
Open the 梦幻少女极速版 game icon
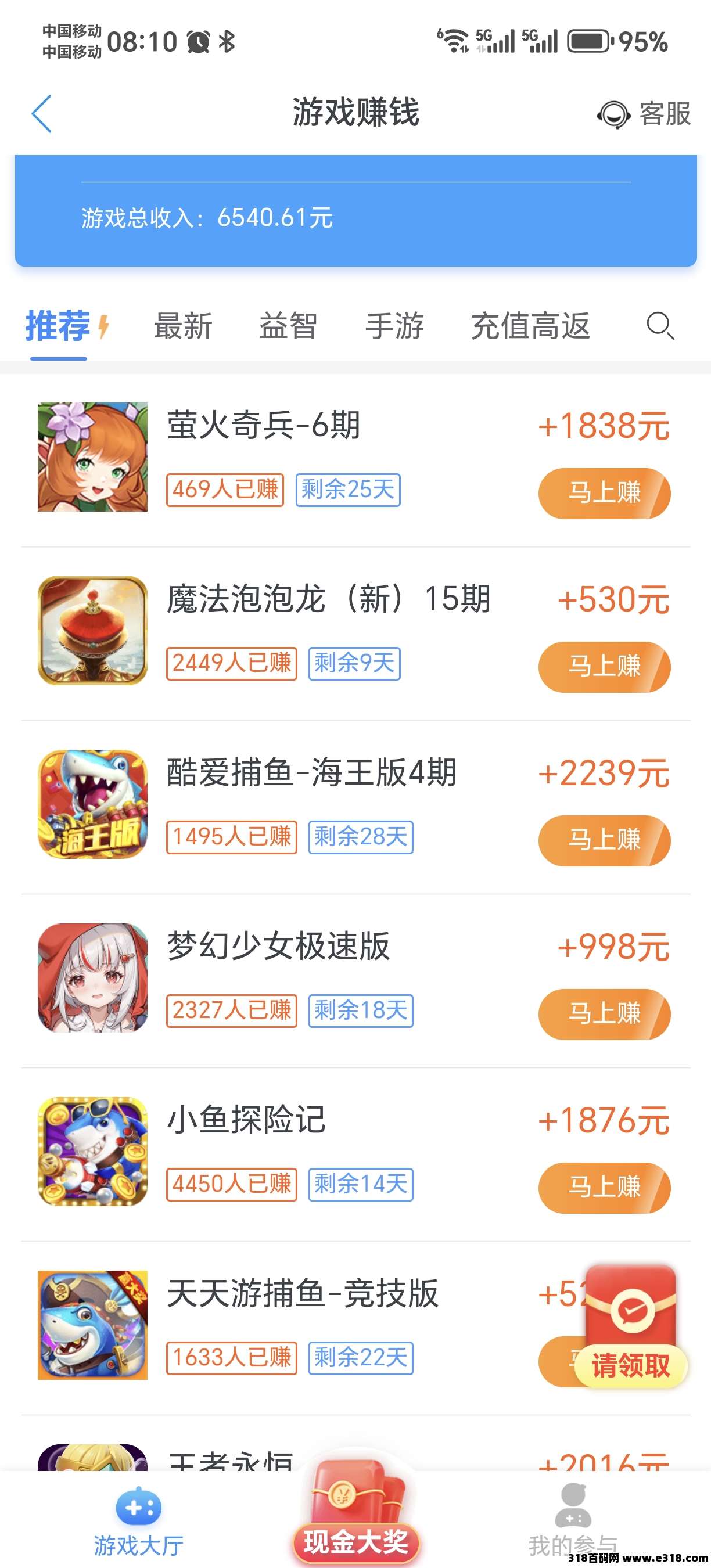pyautogui.click(x=92, y=977)
